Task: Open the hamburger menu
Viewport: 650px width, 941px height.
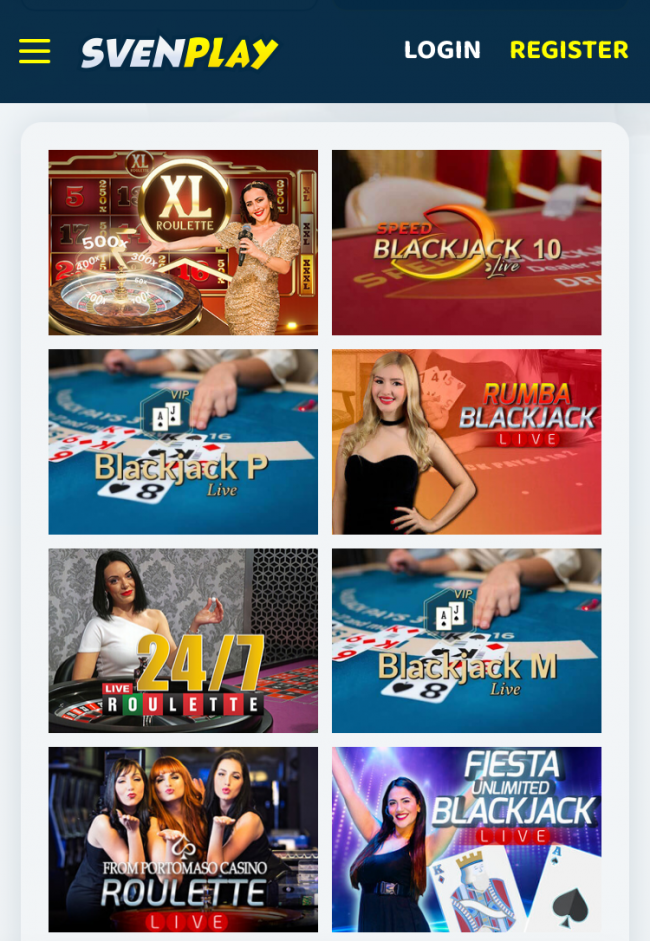Action: click(x=34, y=51)
